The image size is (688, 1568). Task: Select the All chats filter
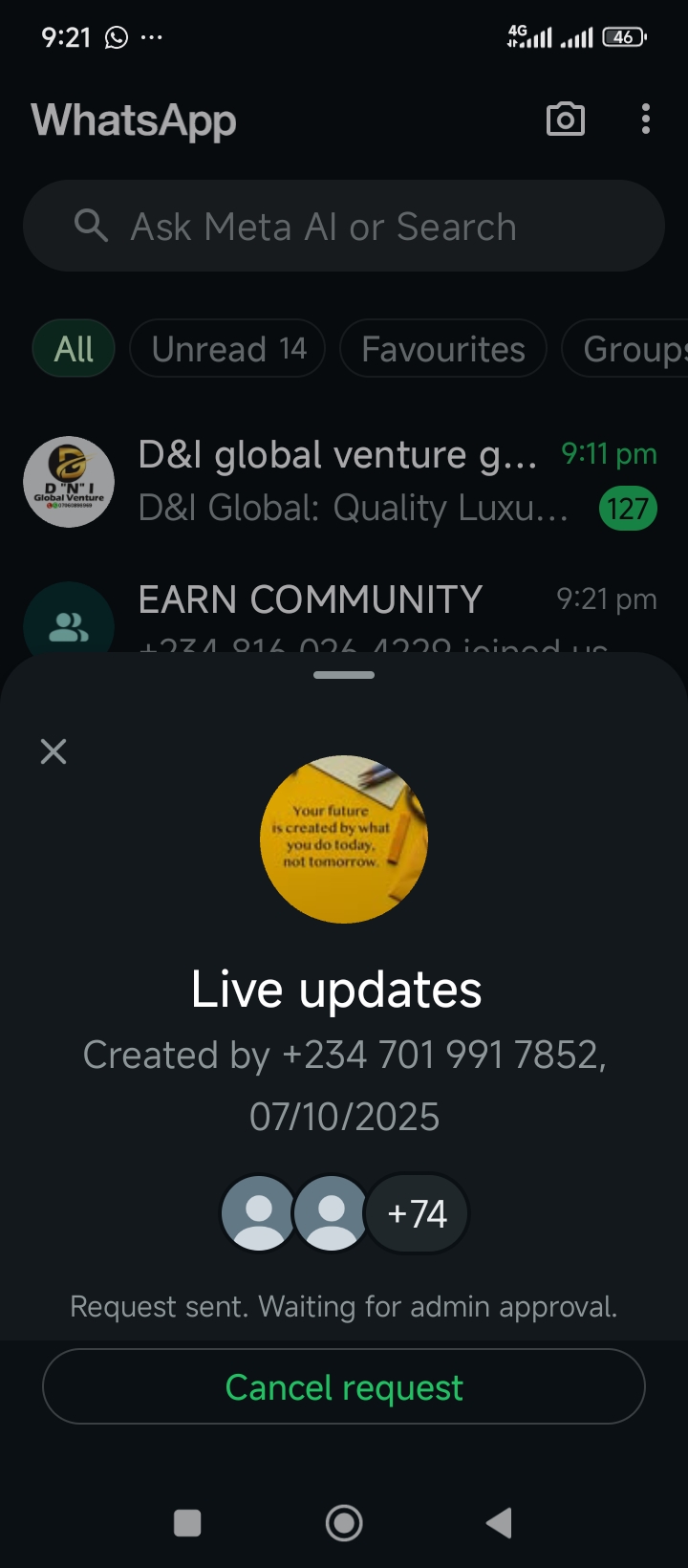pos(74,349)
